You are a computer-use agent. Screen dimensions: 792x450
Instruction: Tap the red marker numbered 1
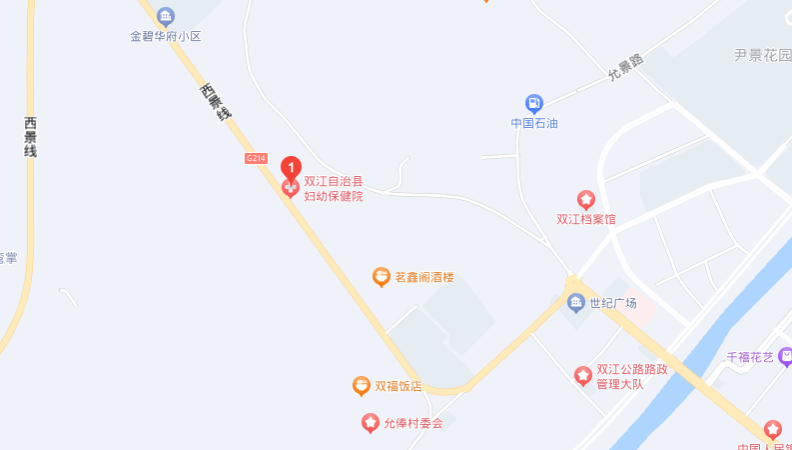click(x=290, y=168)
